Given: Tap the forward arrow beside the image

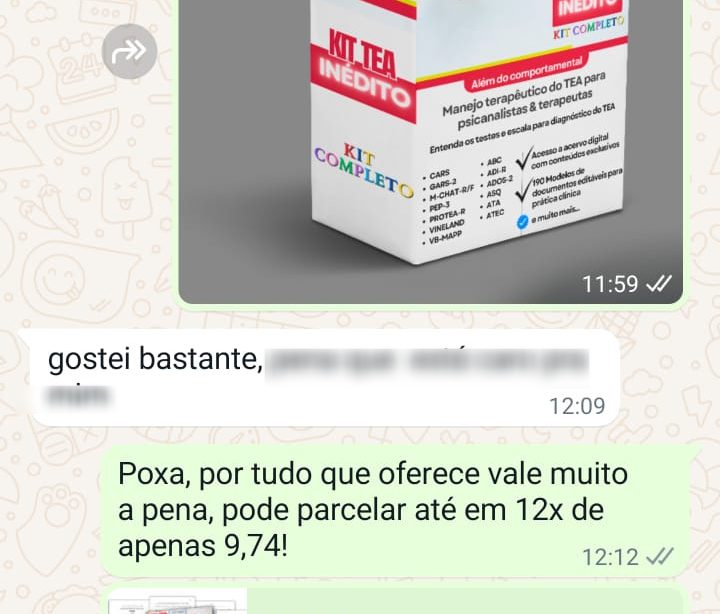Looking at the screenshot, I should click(x=130, y=52).
